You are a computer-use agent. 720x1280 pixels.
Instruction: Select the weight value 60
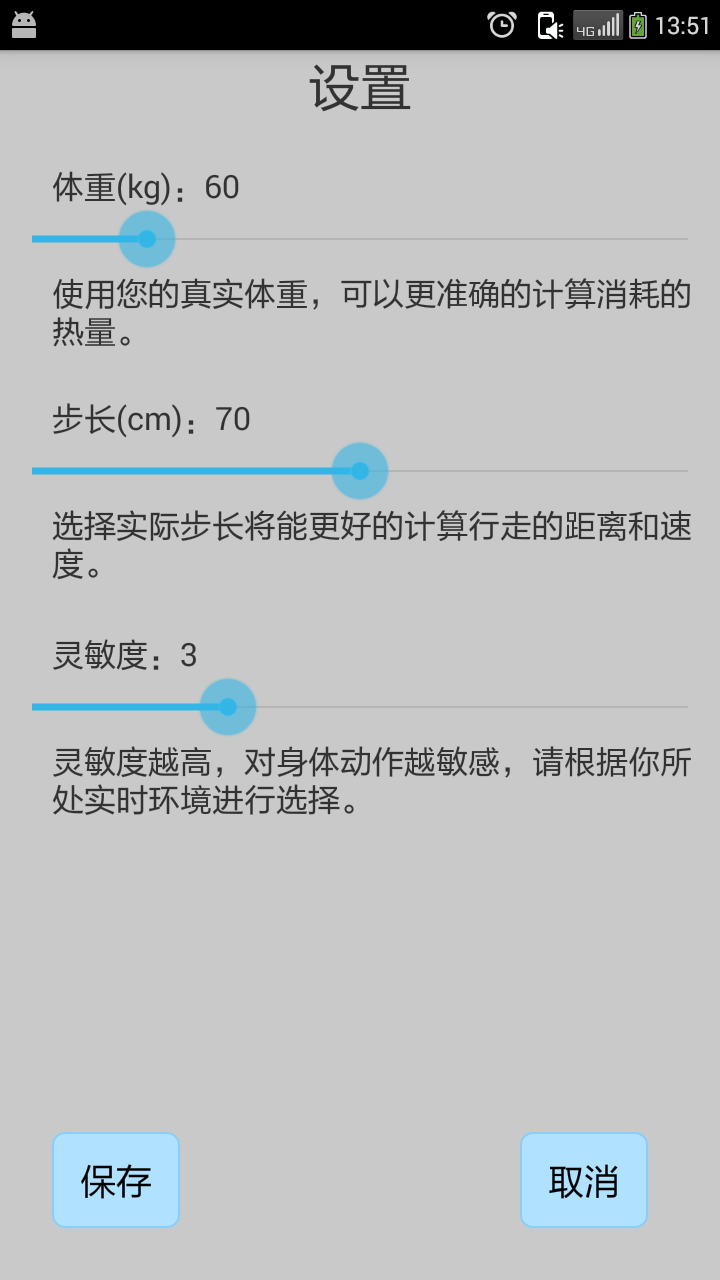pyautogui.click(x=222, y=187)
